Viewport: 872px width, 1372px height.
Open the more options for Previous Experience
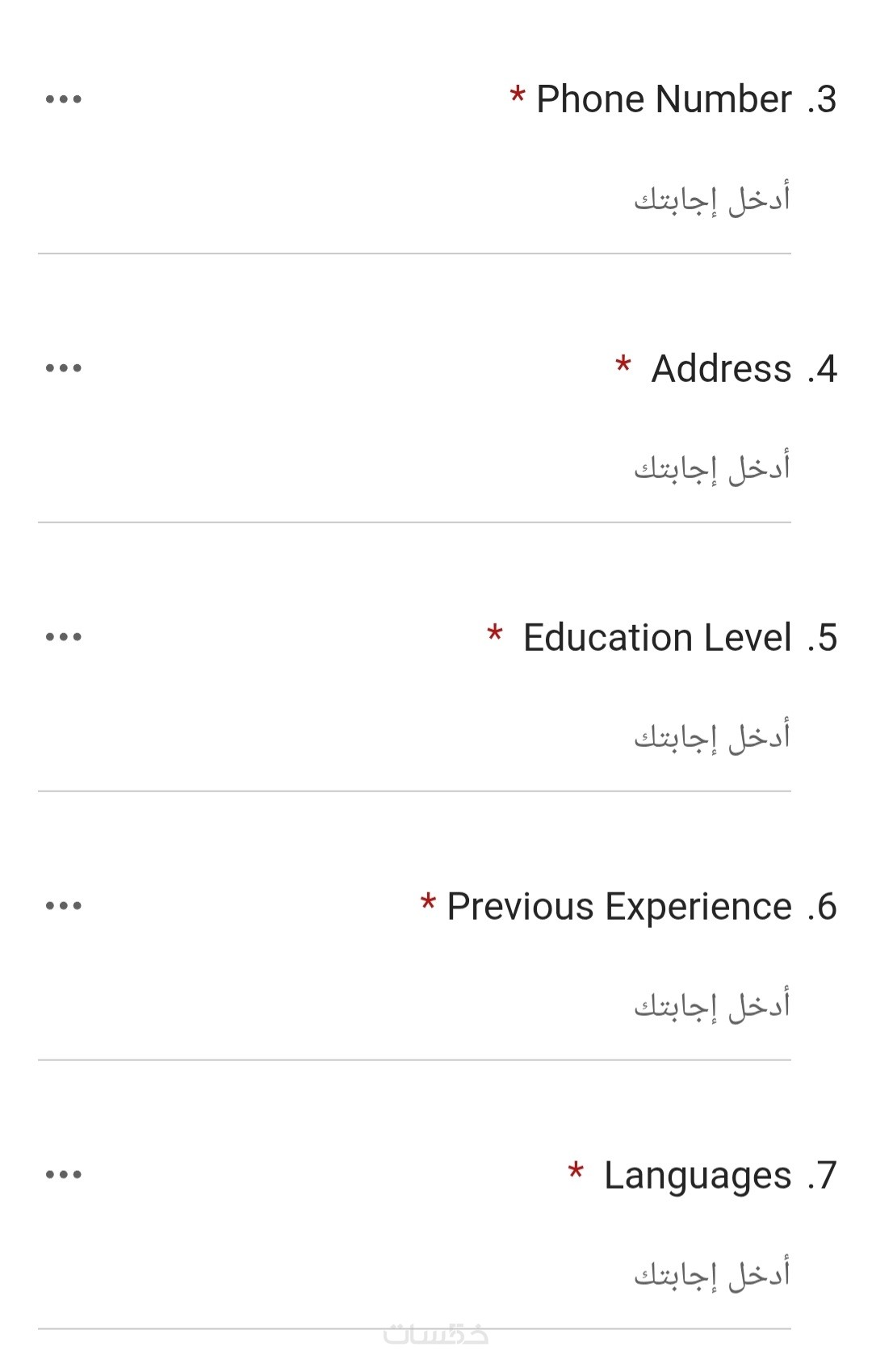[x=63, y=906]
